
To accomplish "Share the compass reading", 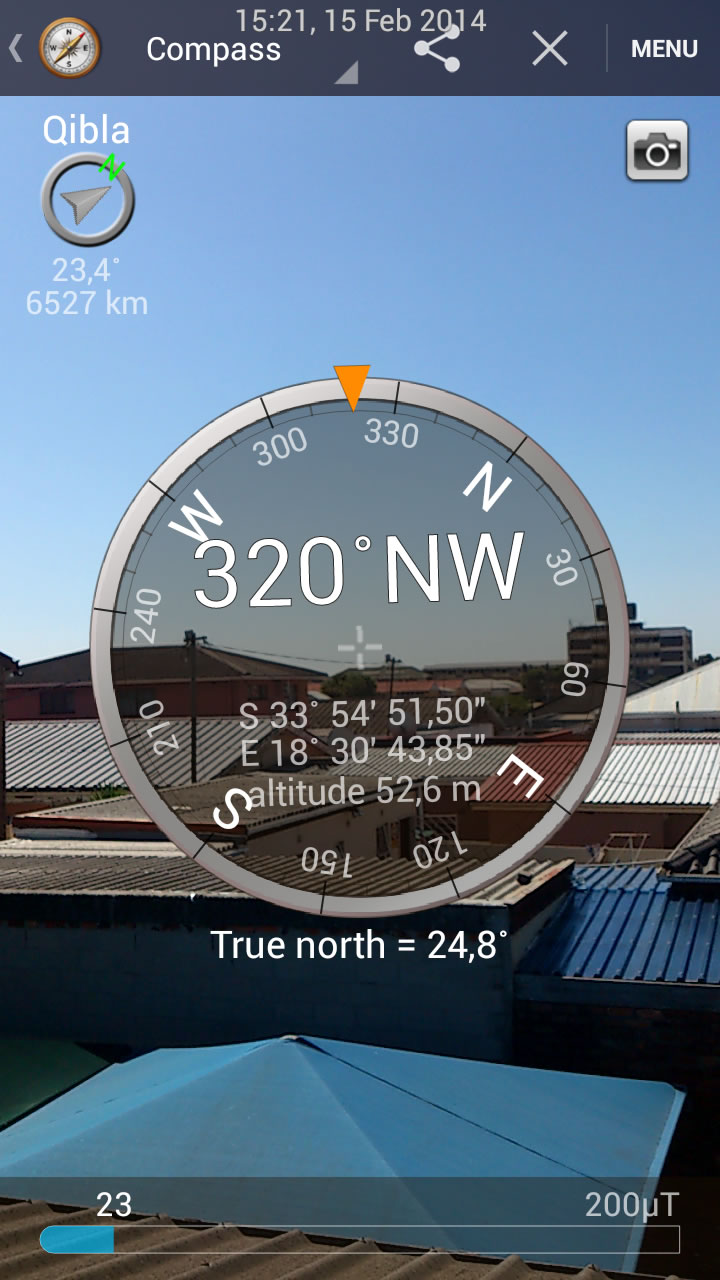I will pos(437,48).
